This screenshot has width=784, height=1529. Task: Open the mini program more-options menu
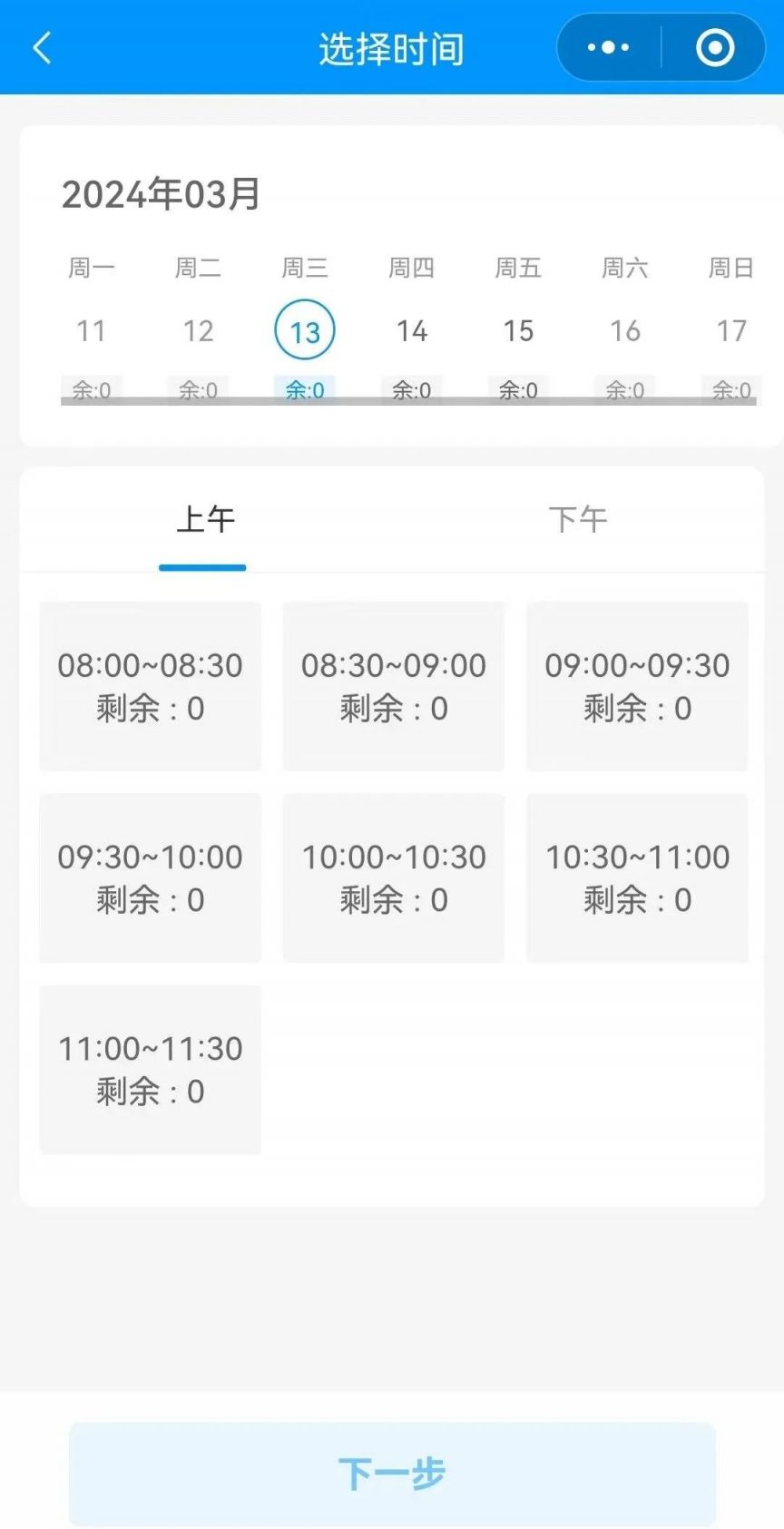608,47
